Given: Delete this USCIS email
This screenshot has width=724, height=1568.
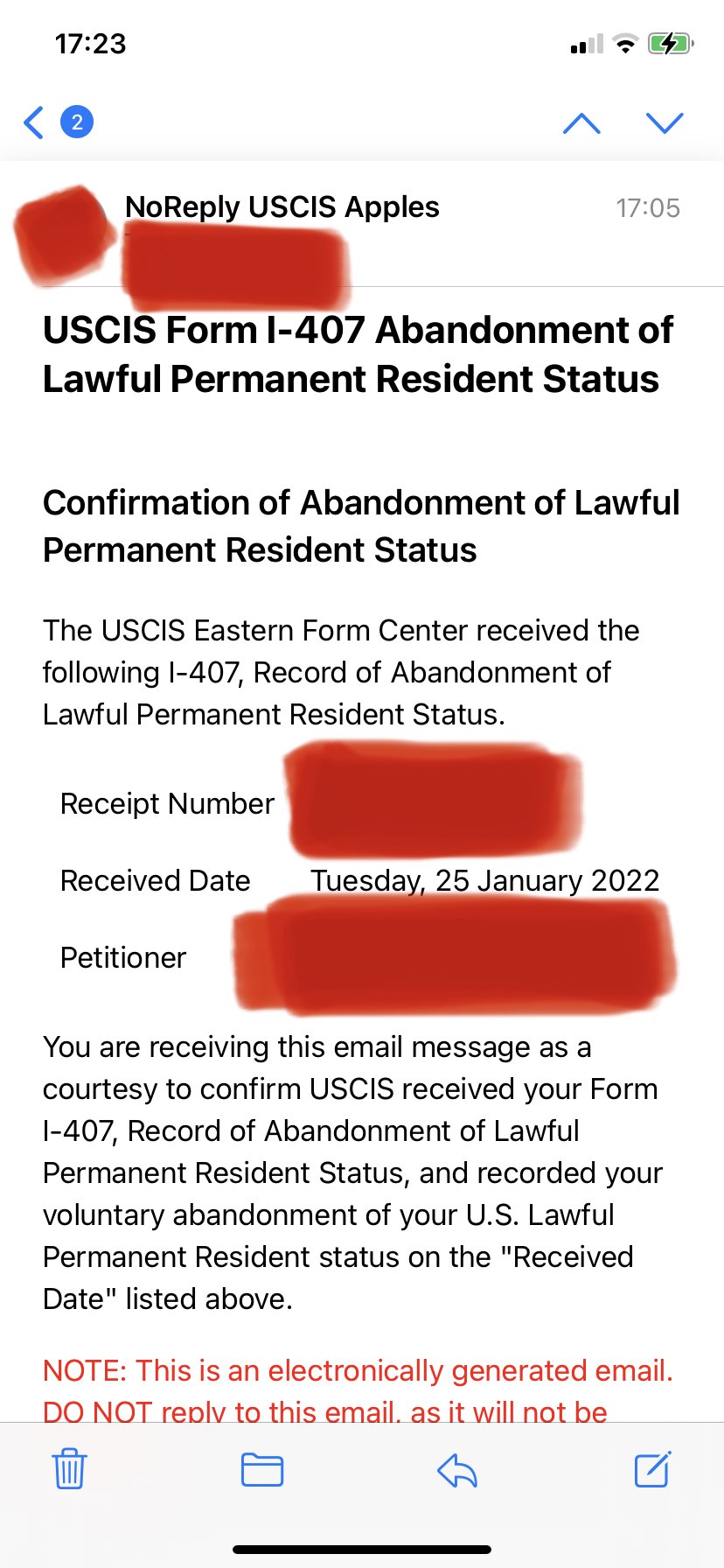Looking at the screenshot, I should [x=69, y=1469].
